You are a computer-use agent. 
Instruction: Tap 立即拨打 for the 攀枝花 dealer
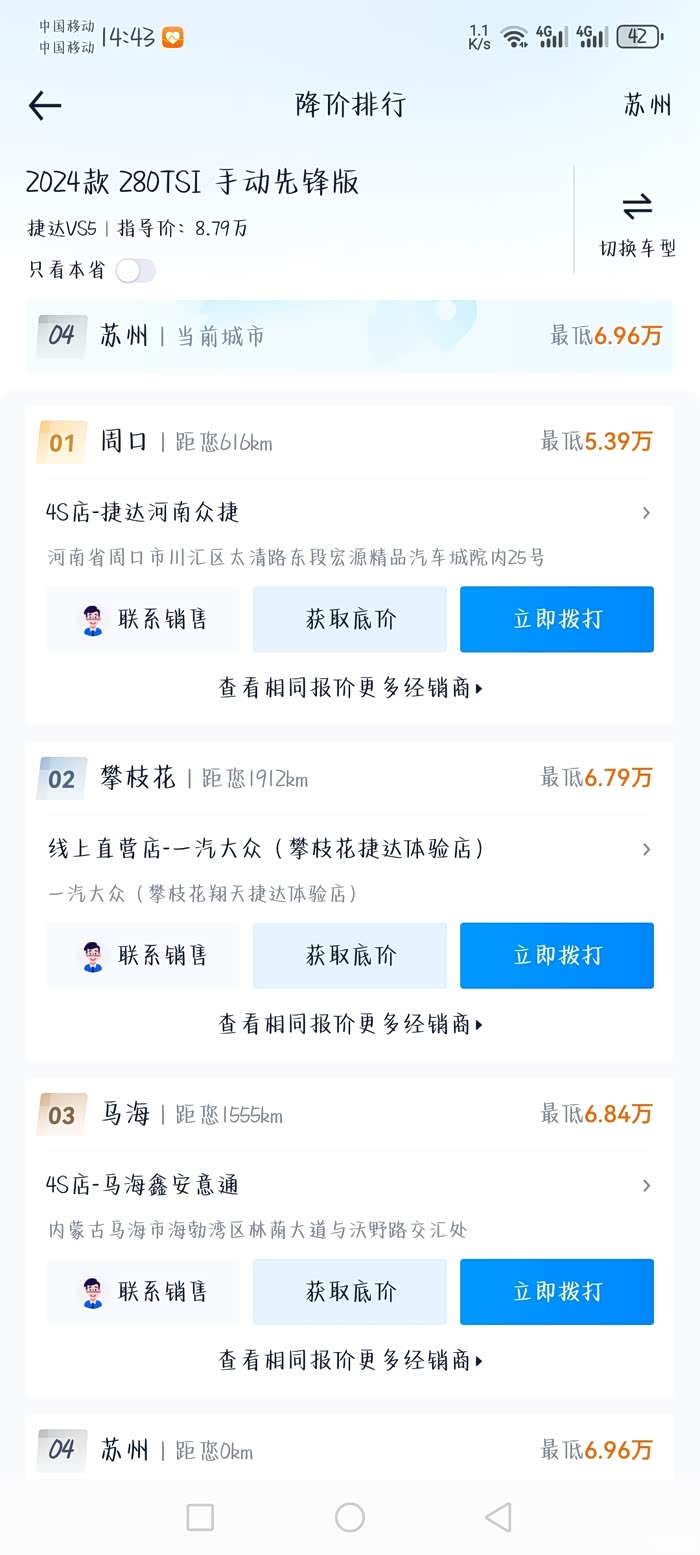[557, 956]
